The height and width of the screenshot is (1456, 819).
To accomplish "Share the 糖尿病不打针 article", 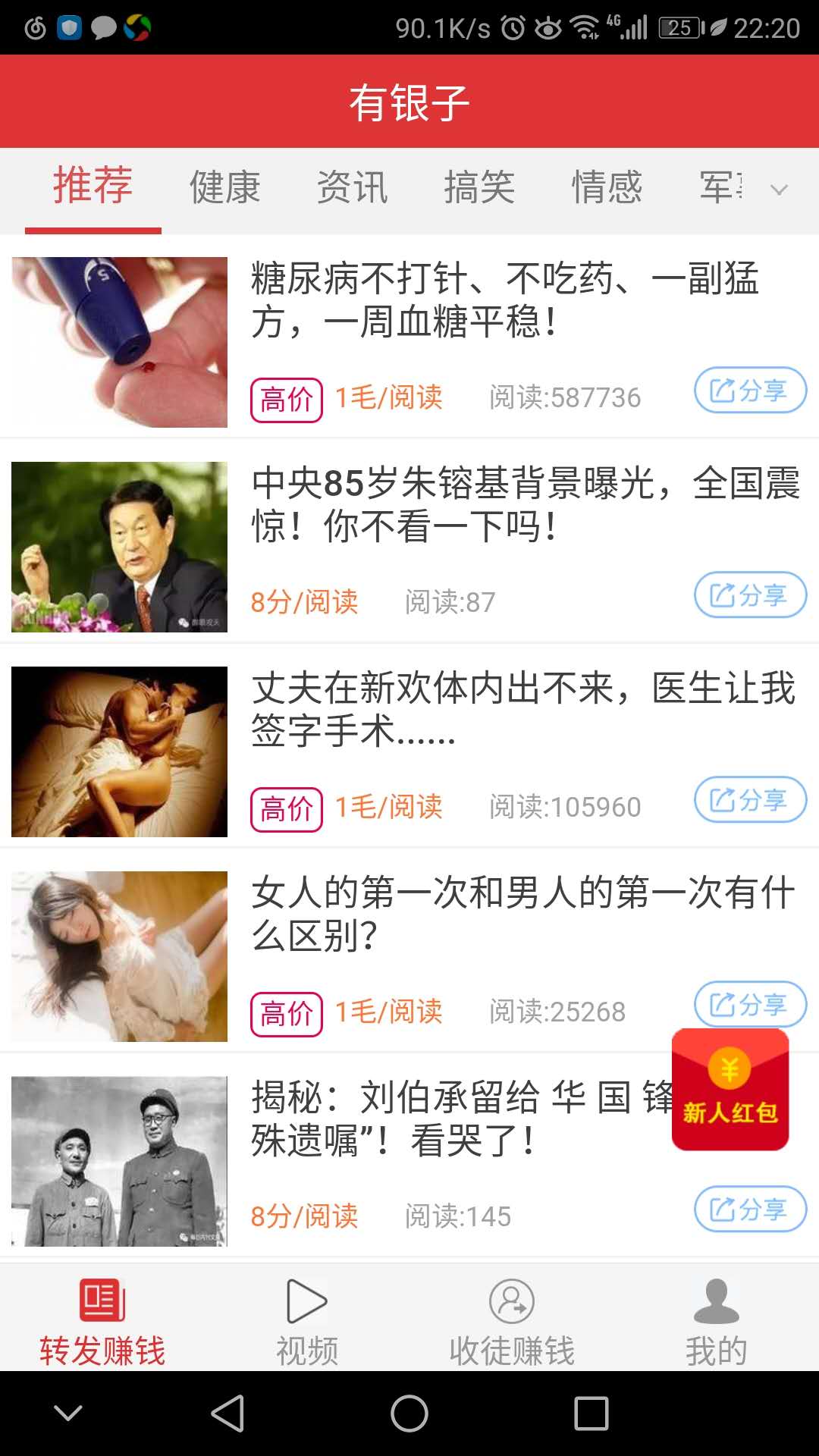I will click(750, 391).
